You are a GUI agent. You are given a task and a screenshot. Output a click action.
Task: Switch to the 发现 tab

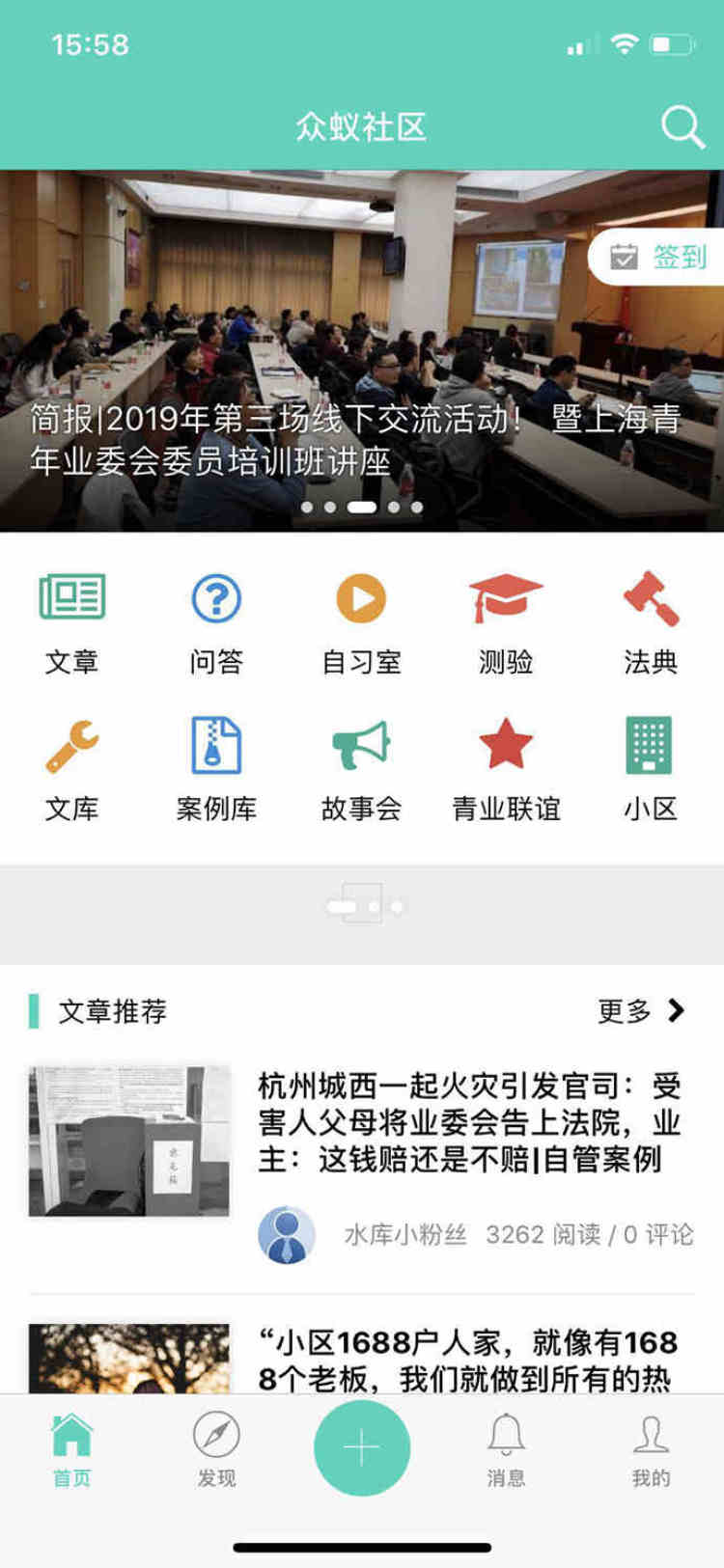click(x=216, y=1448)
